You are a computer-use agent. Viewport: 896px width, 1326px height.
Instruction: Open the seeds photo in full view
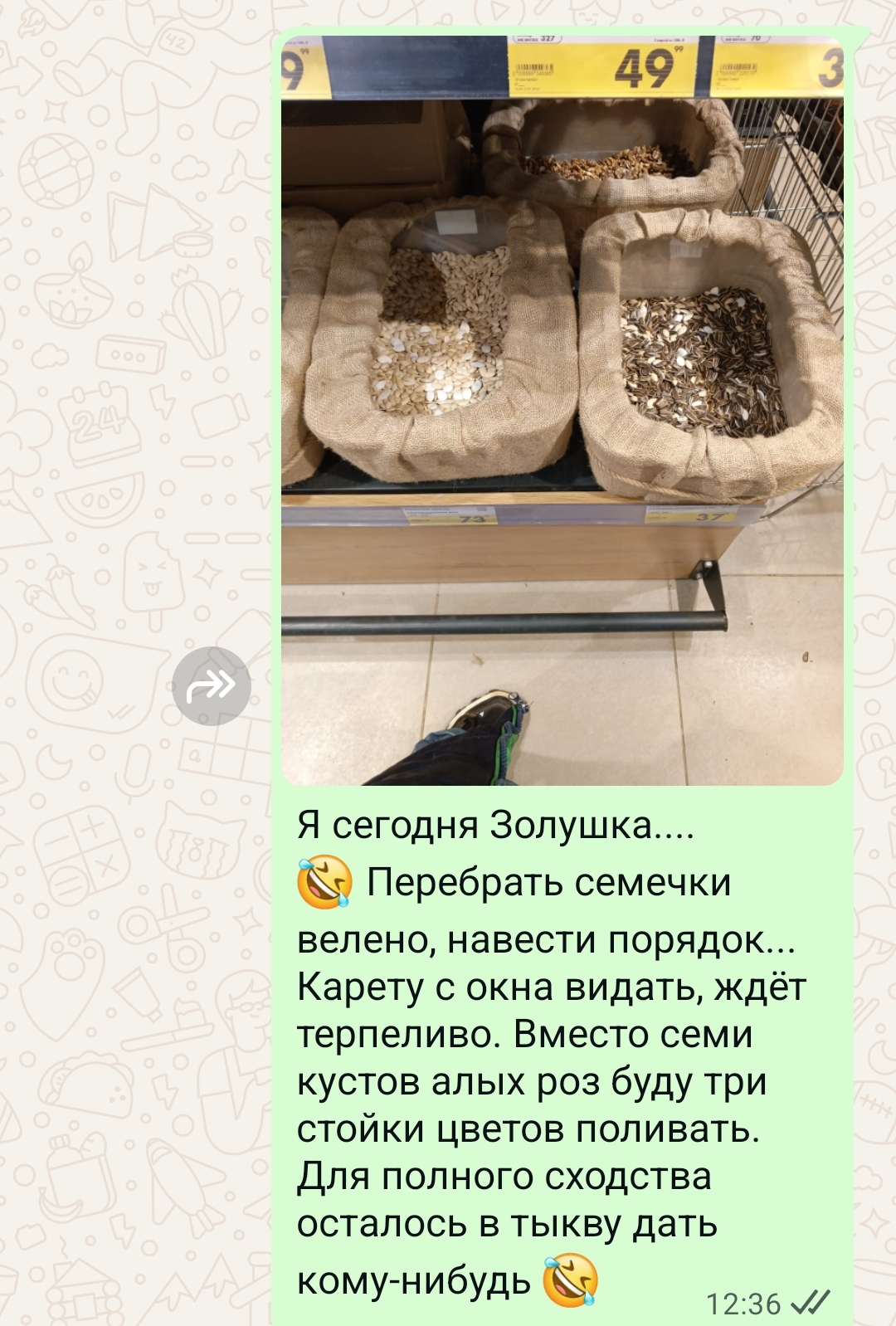(x=562, y=410)
